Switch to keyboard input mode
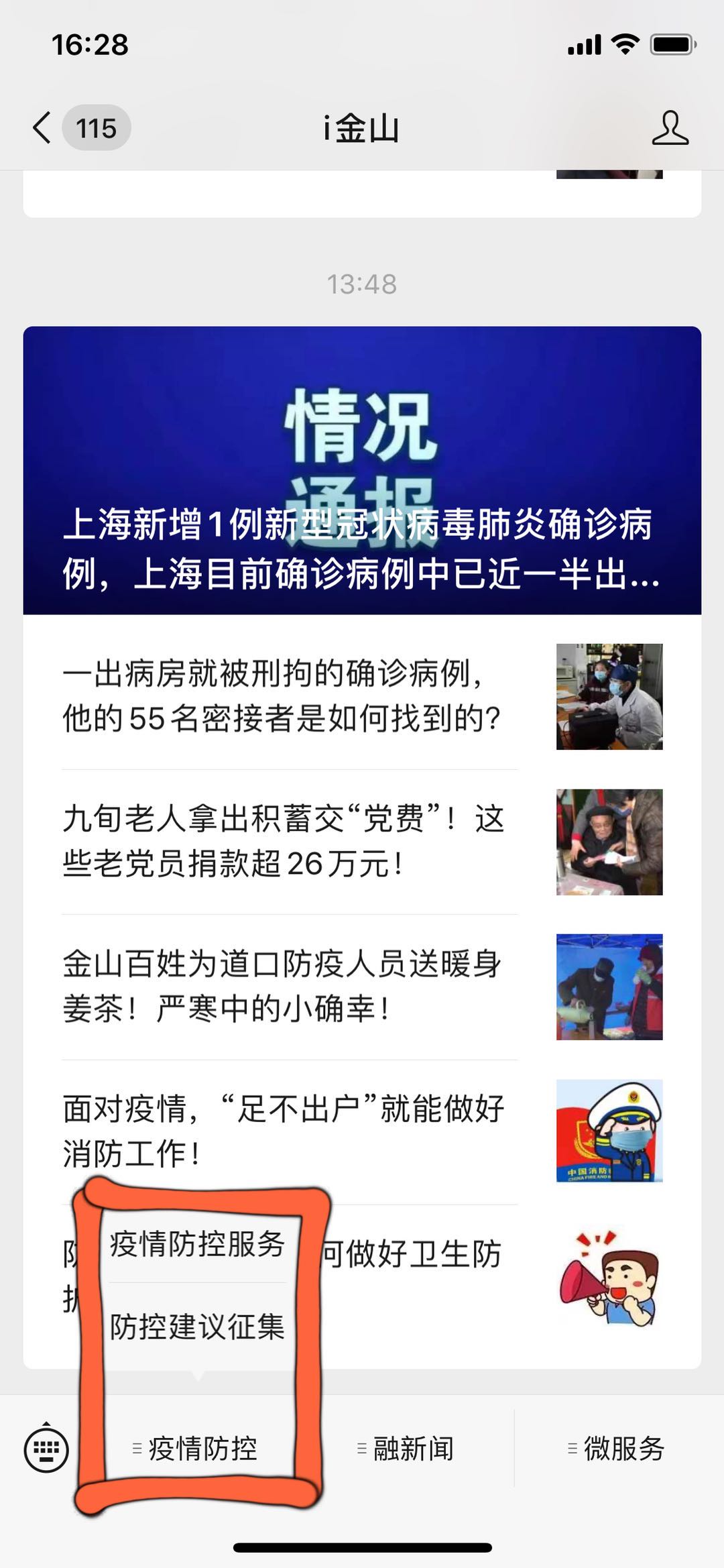The image size is (724, 1568). 46,1449
